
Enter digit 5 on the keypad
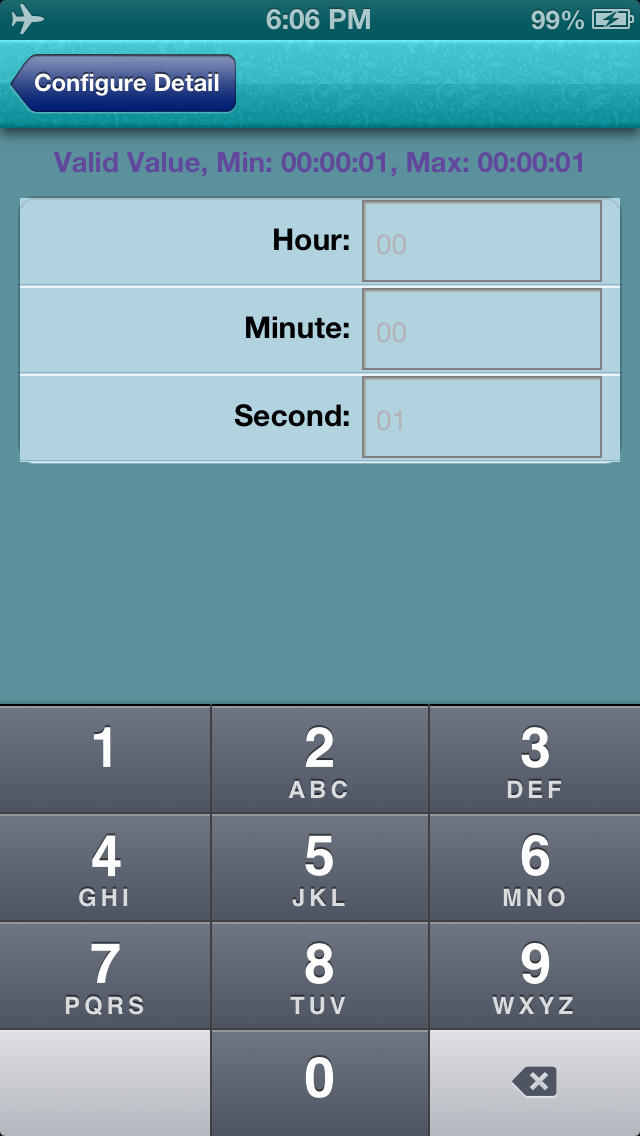tap(320, 867)
